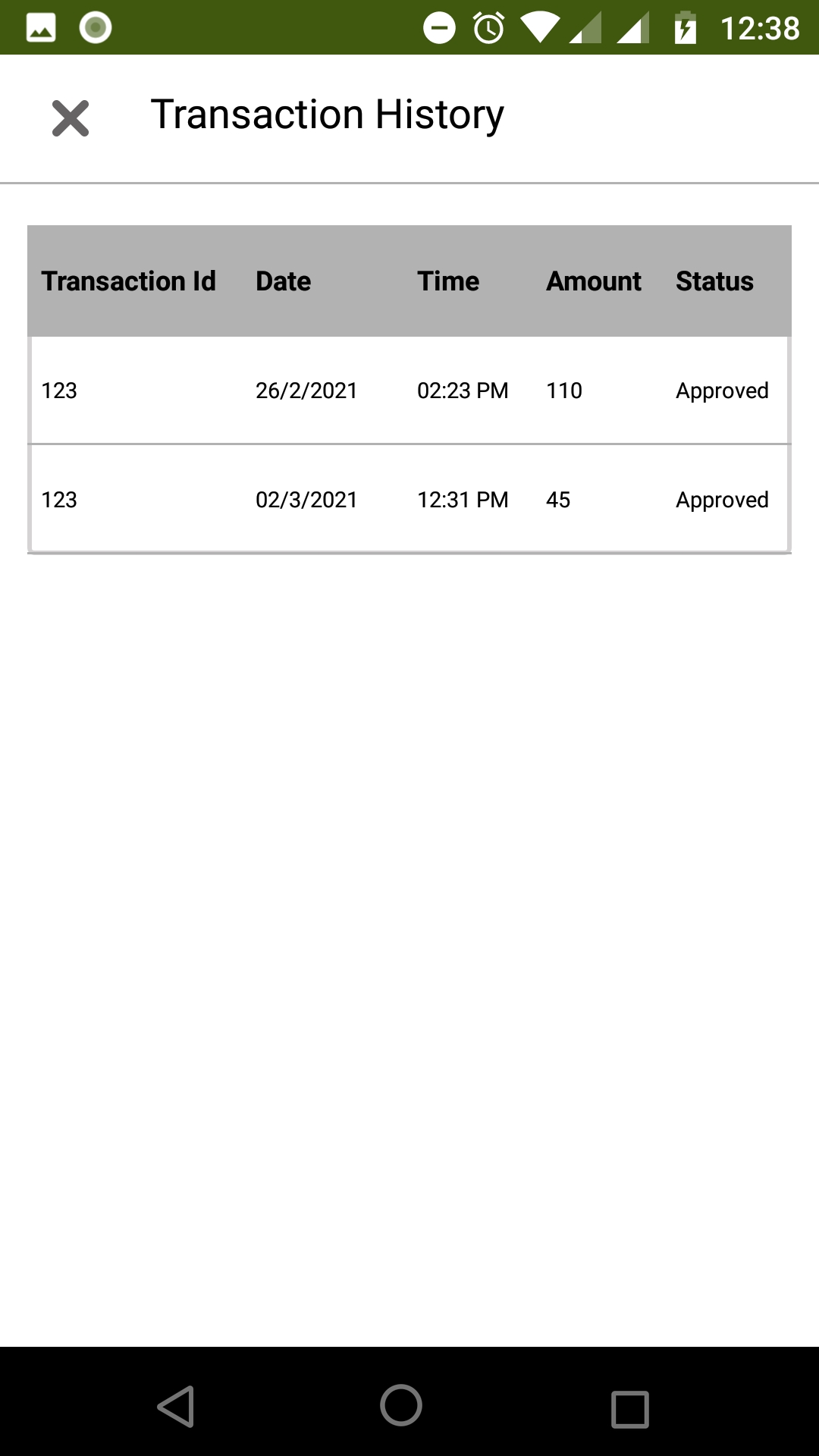This screenshot has width=819, height=1456.
Task: Open the transaction dated 26/2/2021
Action: pos(409,391)
